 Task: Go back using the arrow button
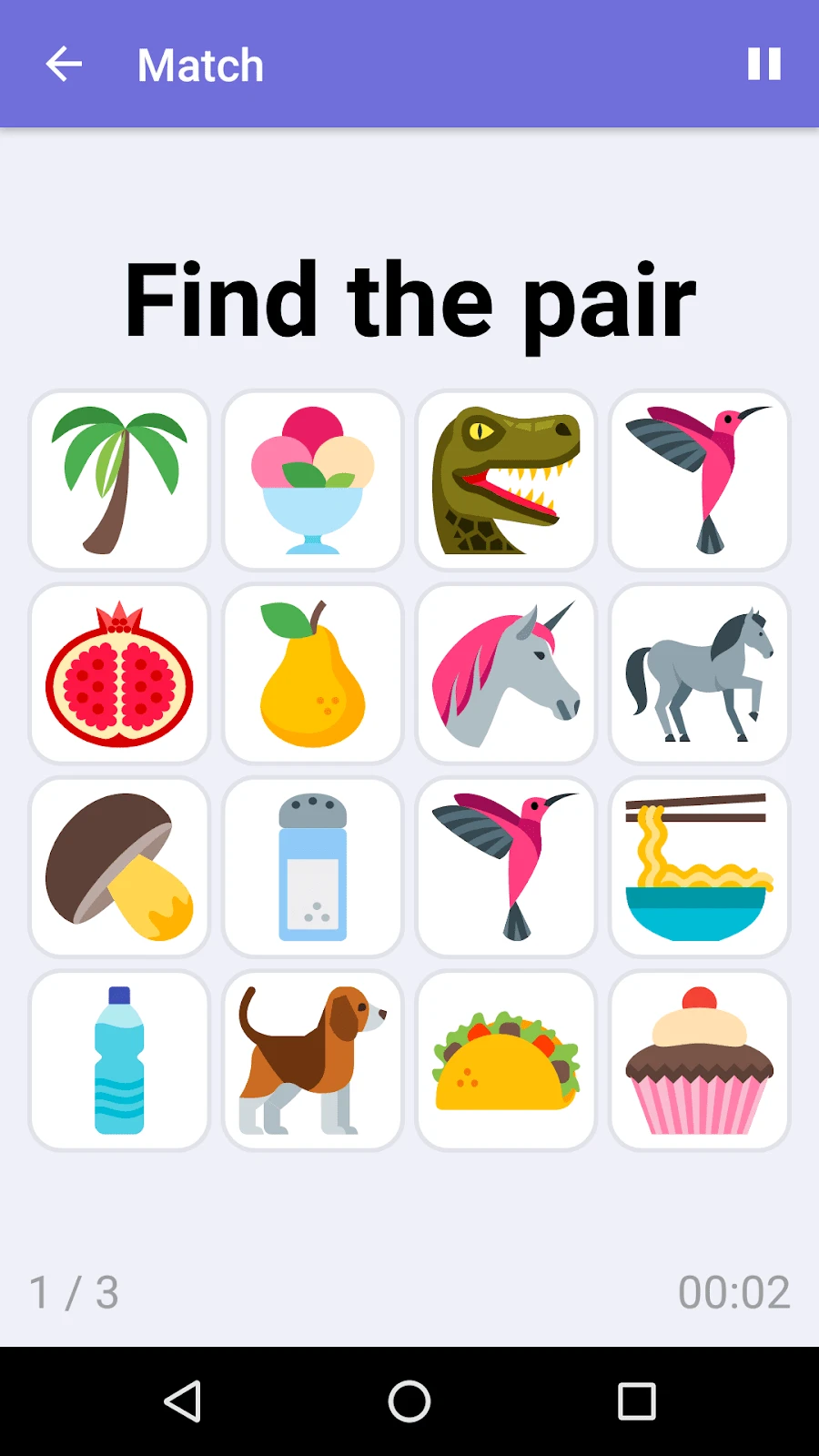click(62, 64)
